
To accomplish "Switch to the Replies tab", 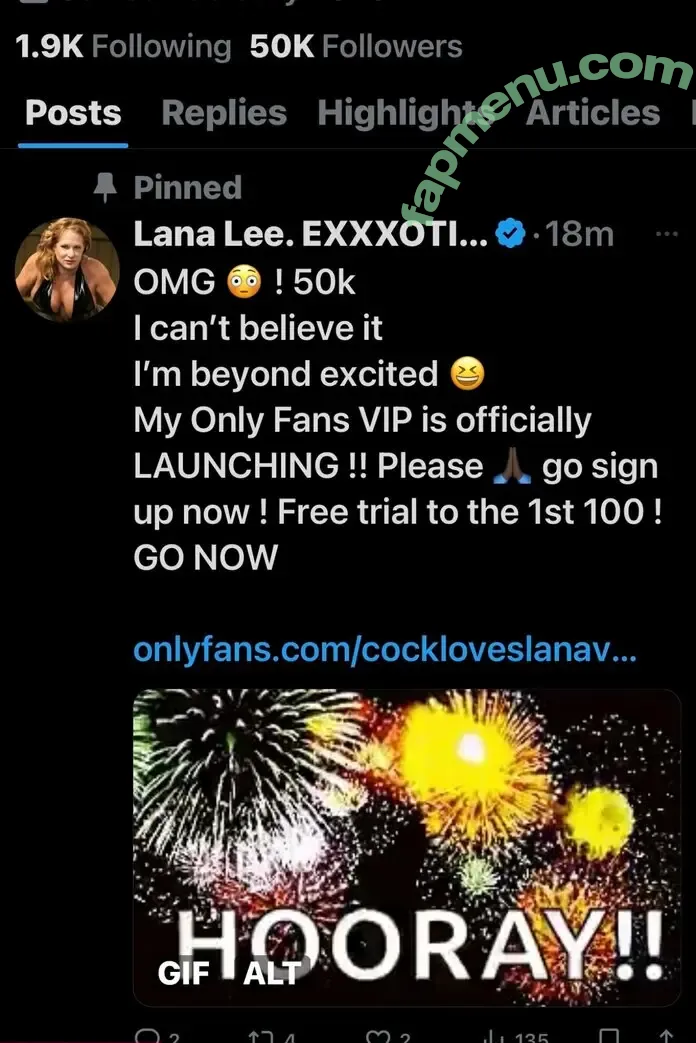I will point(224,113).
